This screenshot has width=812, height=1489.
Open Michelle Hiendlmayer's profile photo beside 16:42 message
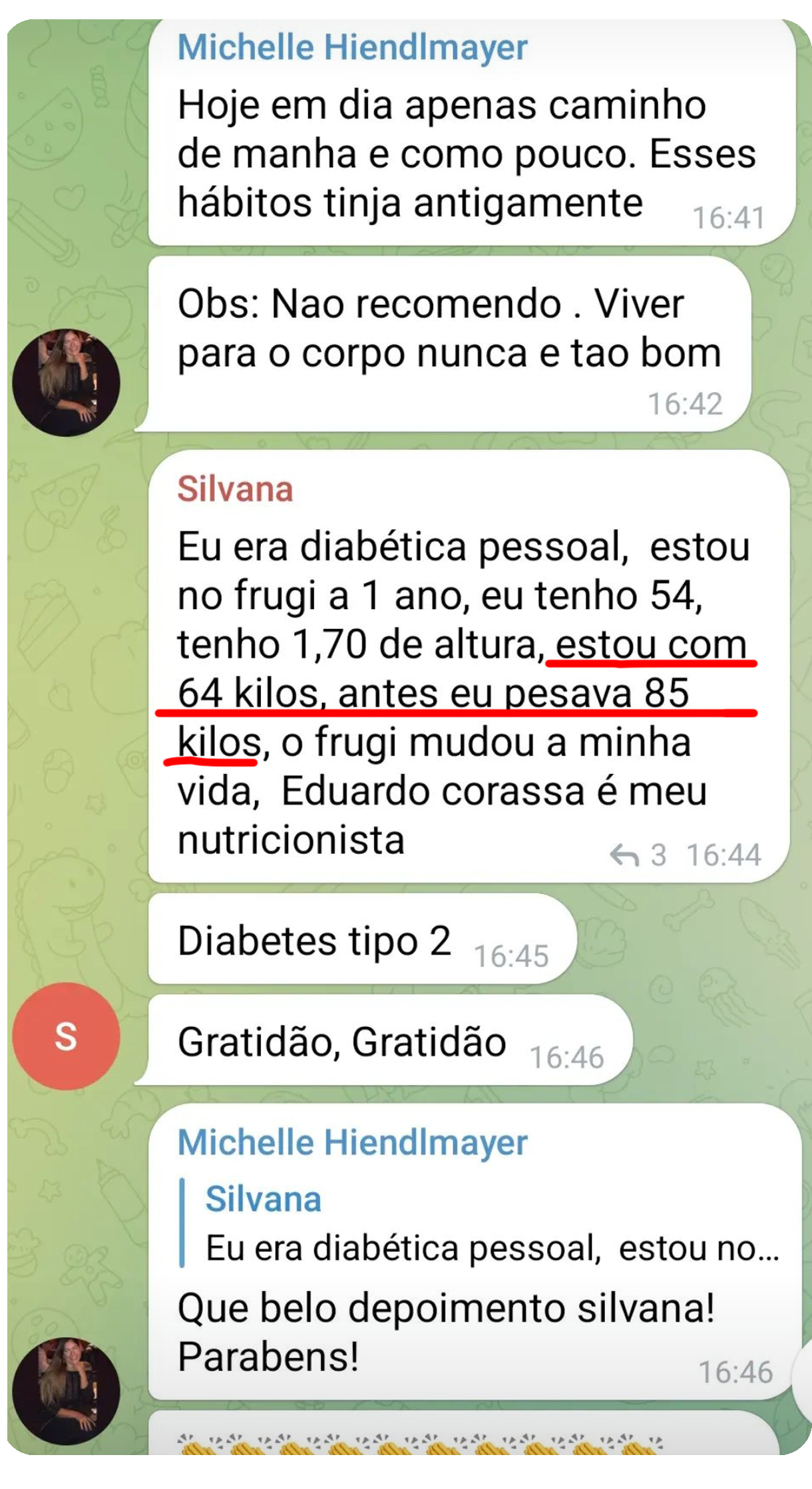[66, 382]
